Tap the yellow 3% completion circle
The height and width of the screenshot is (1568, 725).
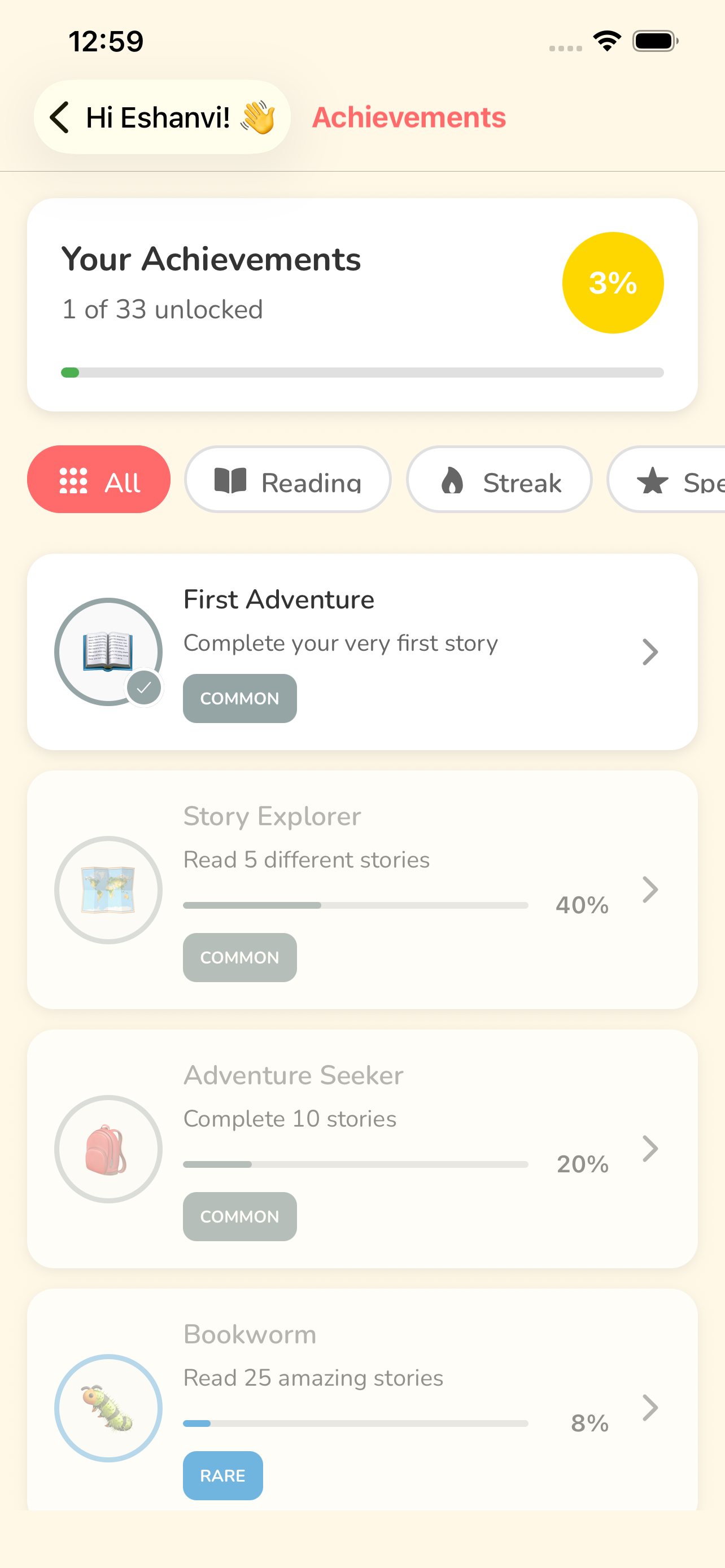613,282
